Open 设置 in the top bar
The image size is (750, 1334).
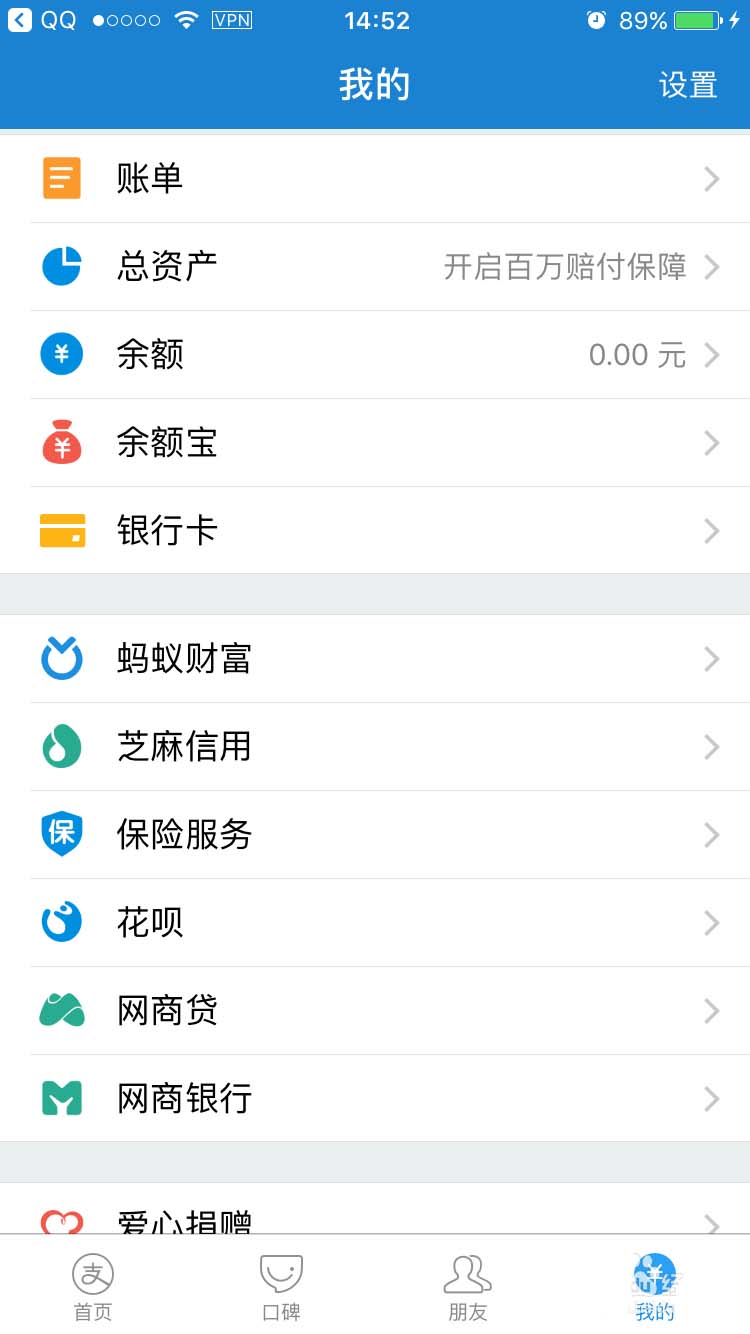(x=688, y=85)
